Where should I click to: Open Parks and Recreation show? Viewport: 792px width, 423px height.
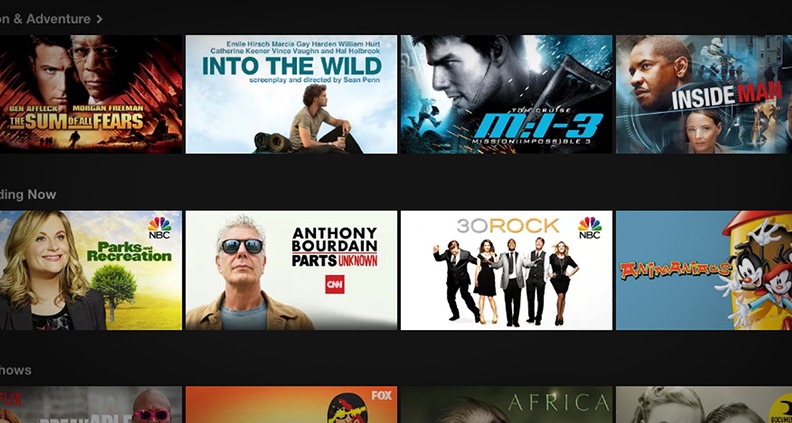[91, 270]
